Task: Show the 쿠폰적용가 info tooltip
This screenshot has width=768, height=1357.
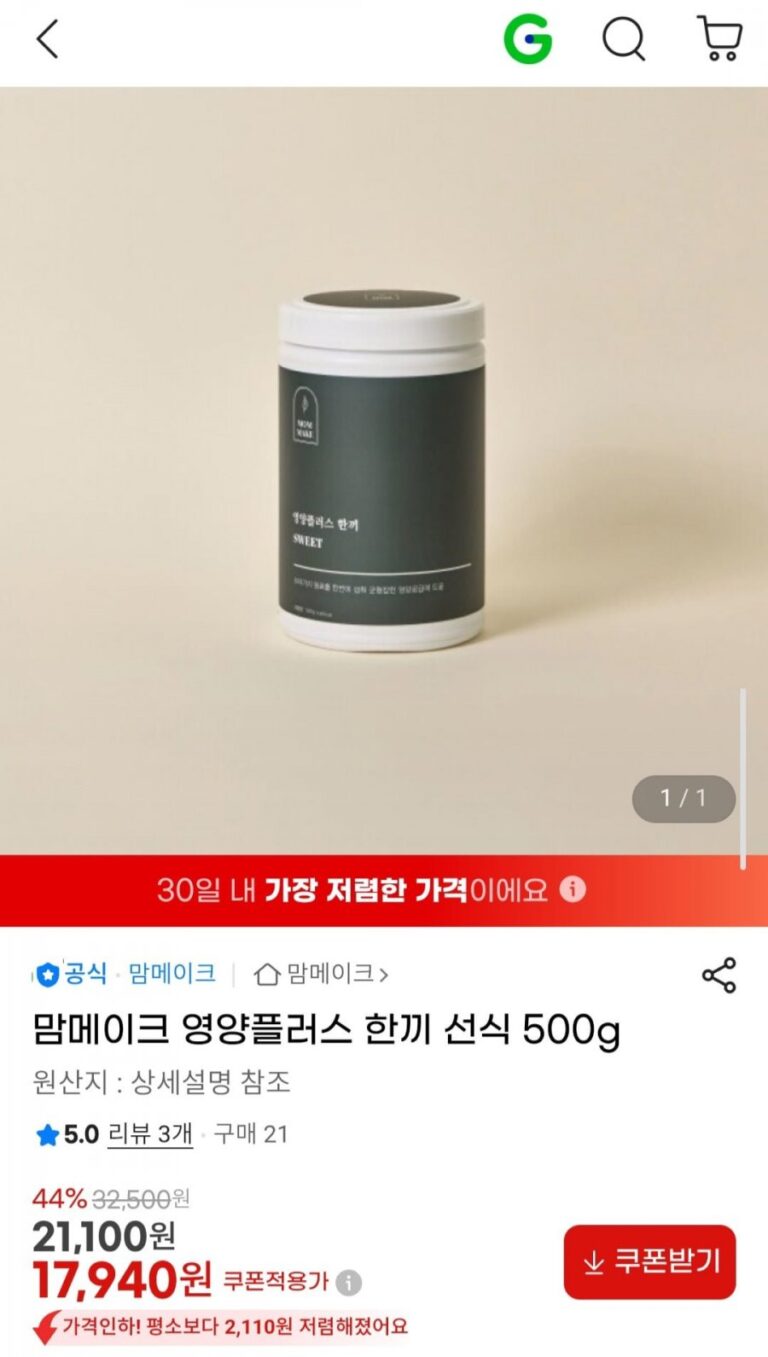Action: (x=348, y=1282)
